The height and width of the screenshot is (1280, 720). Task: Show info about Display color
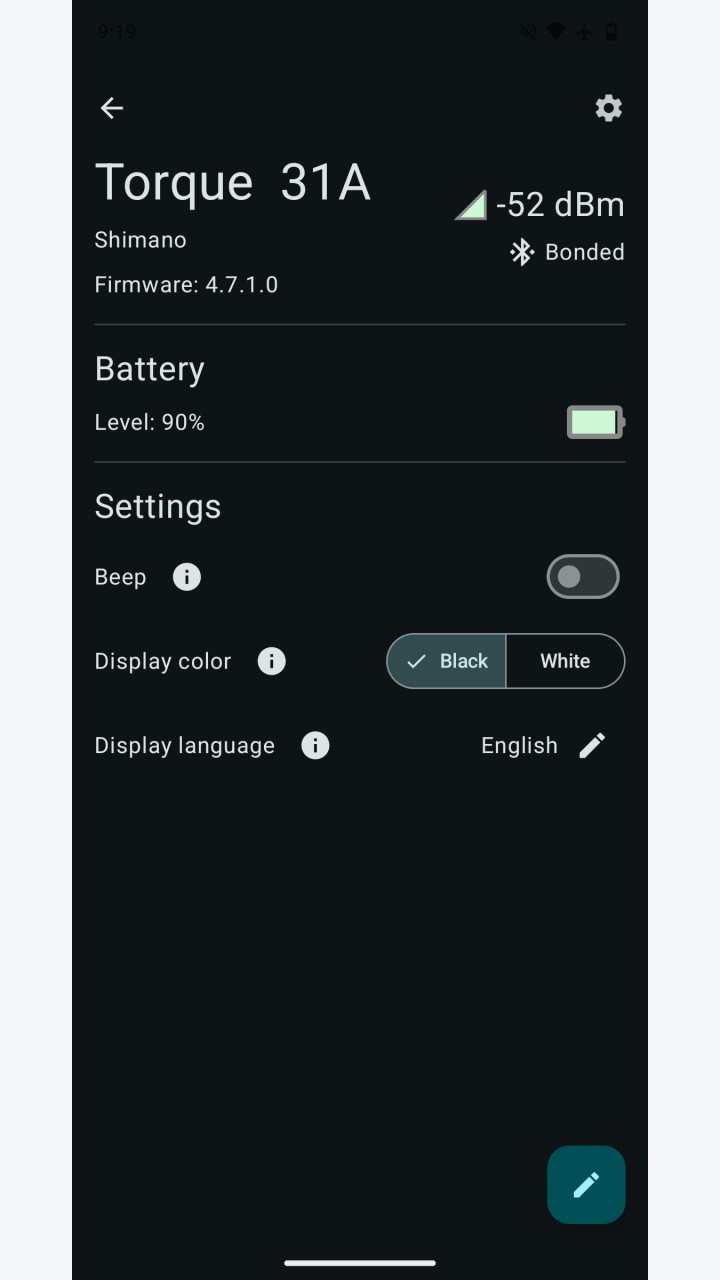click(x=272, y=661)
